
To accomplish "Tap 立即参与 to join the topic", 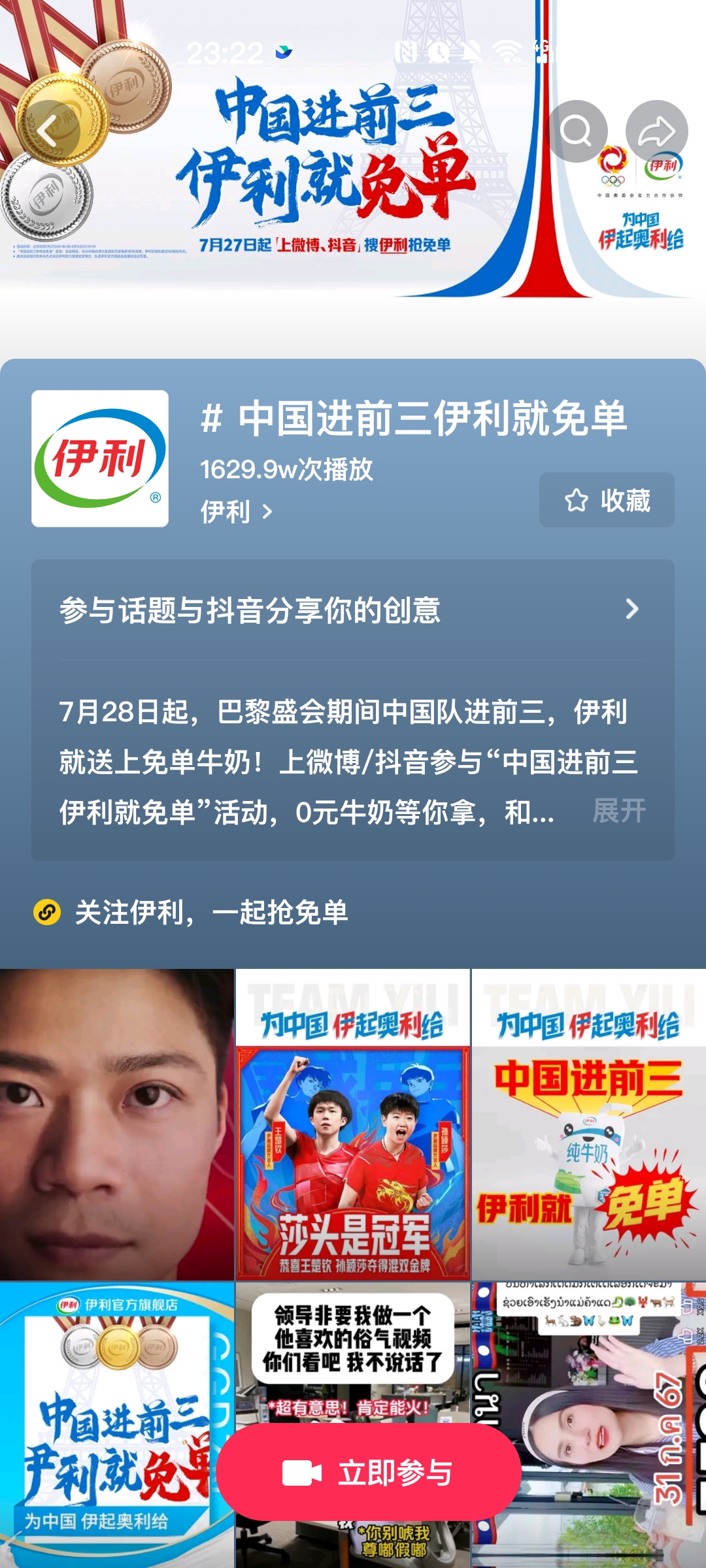I will (368, 1473).
